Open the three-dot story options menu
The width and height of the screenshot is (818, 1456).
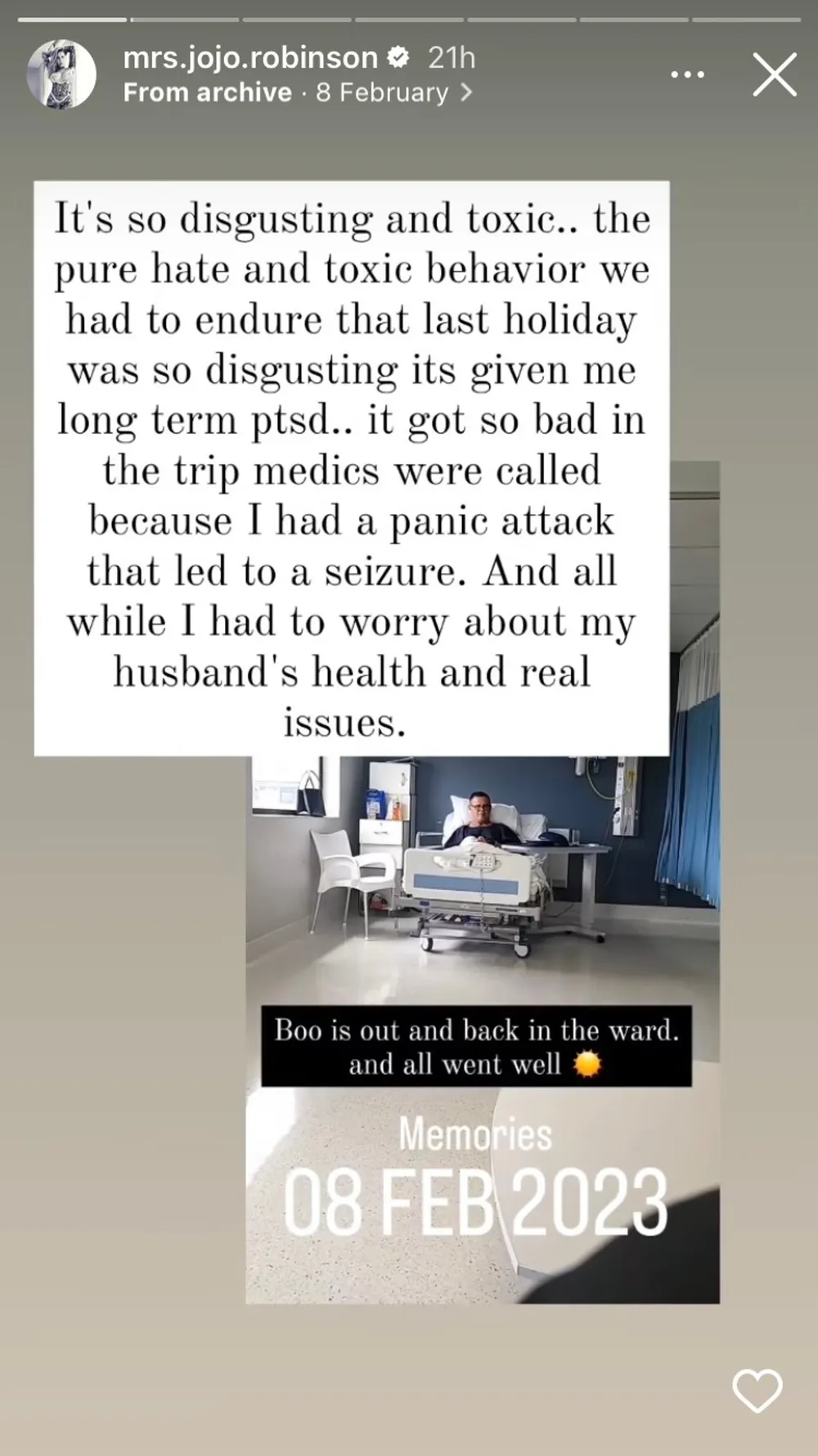(x=687, y=74)
